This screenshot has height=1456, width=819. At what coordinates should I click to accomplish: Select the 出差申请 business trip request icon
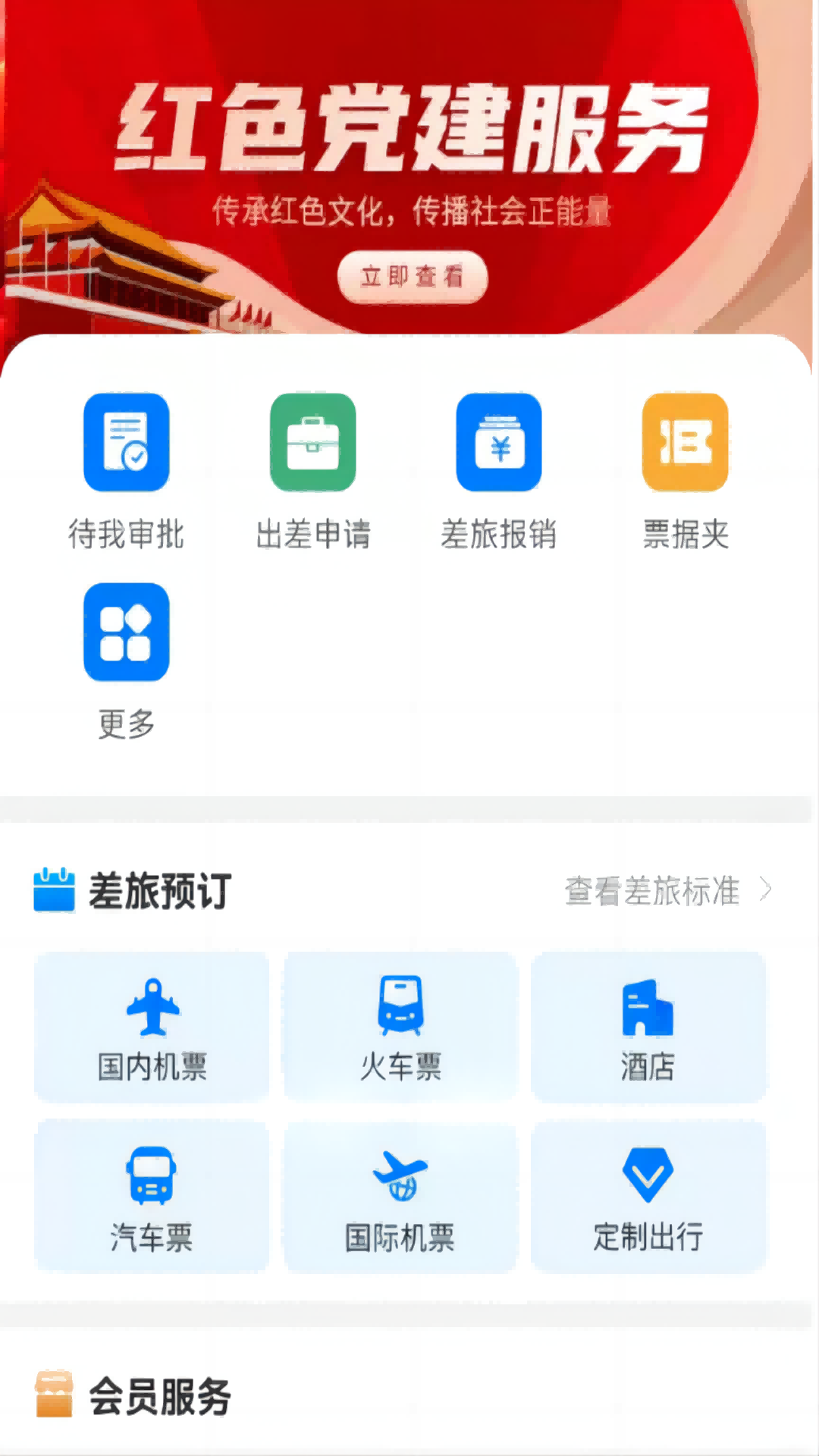pyautogui.click(x=312, y=442)
